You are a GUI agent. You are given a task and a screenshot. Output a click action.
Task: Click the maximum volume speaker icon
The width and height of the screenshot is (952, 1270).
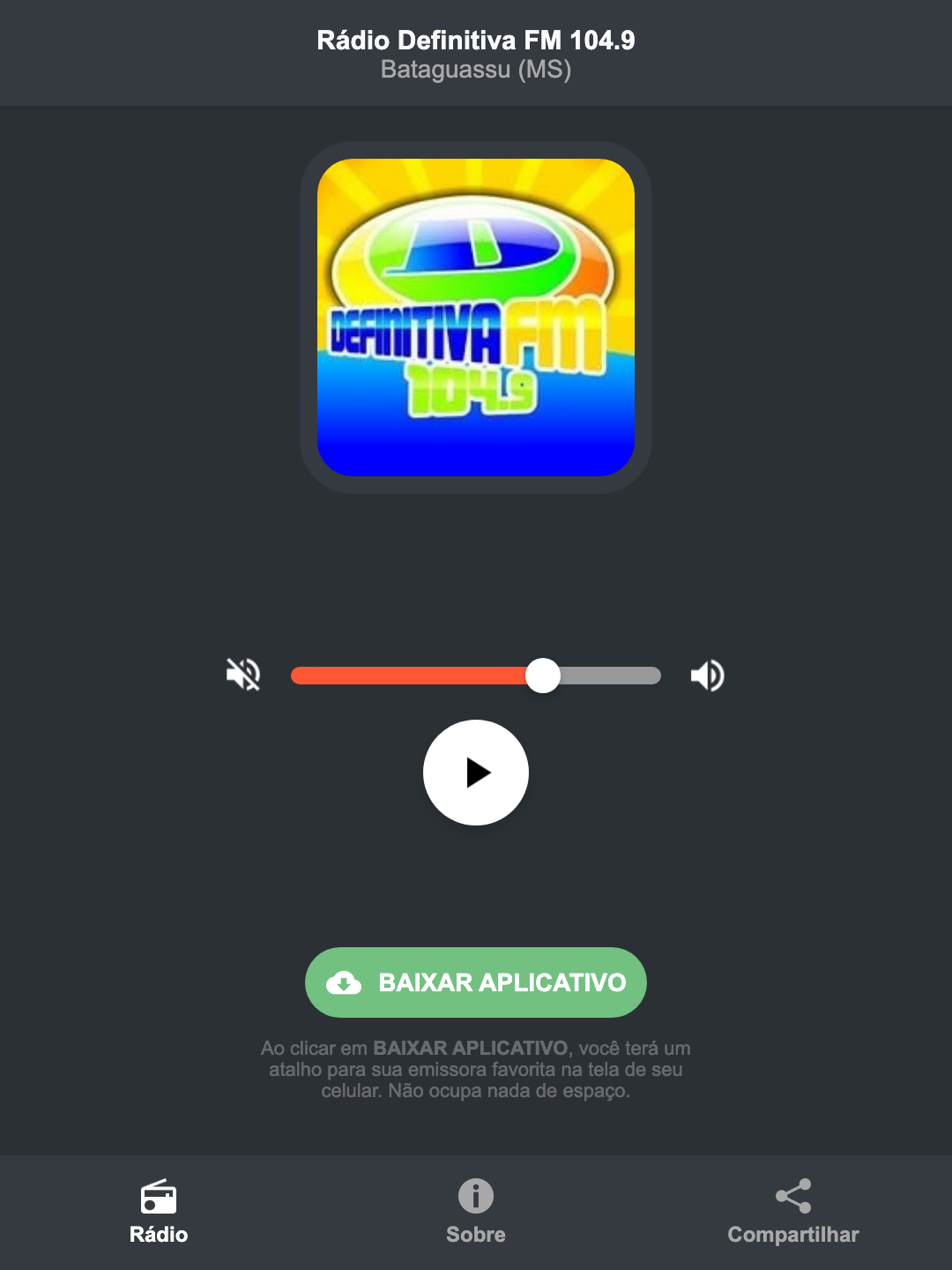point(706,675)
